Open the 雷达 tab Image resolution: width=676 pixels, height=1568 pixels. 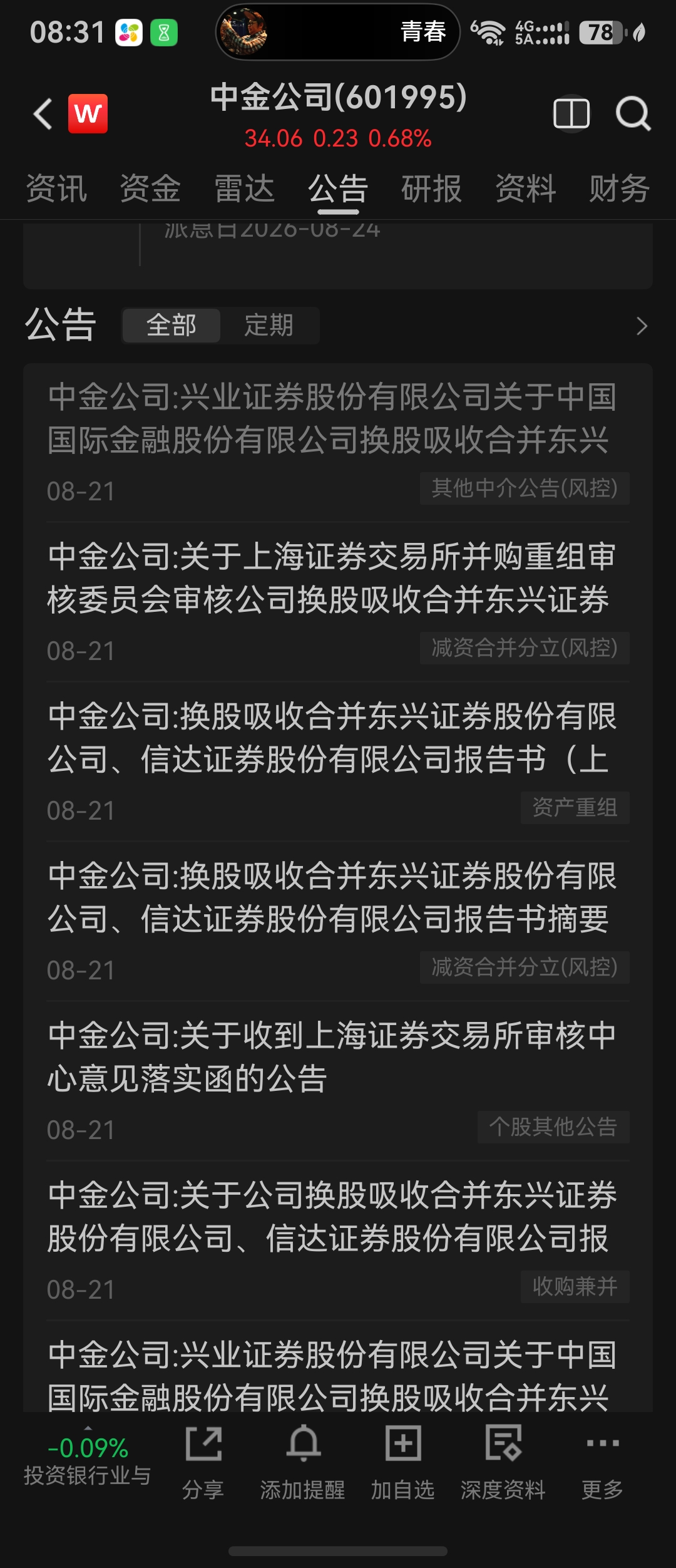click(x=244, y=188)
